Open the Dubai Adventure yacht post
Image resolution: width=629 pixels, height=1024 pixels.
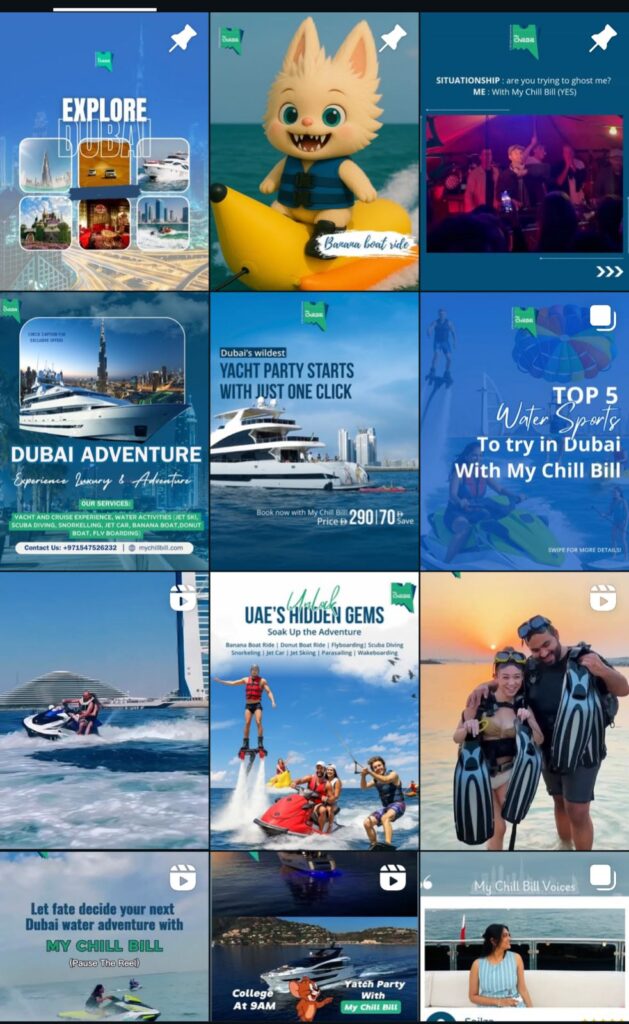tap(104, 431)
